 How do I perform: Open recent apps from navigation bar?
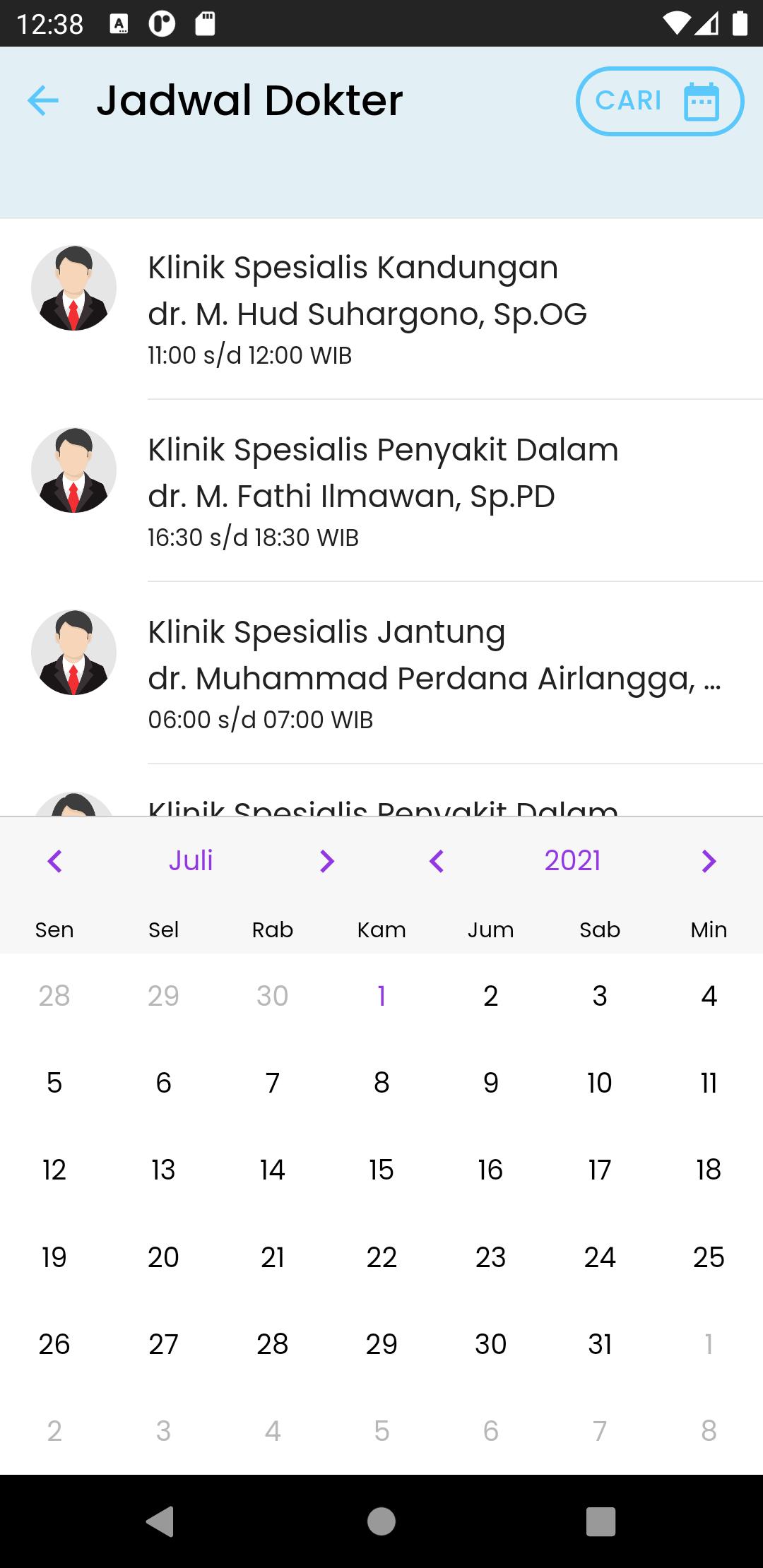pyautogui.click(x=601, y=1521)
